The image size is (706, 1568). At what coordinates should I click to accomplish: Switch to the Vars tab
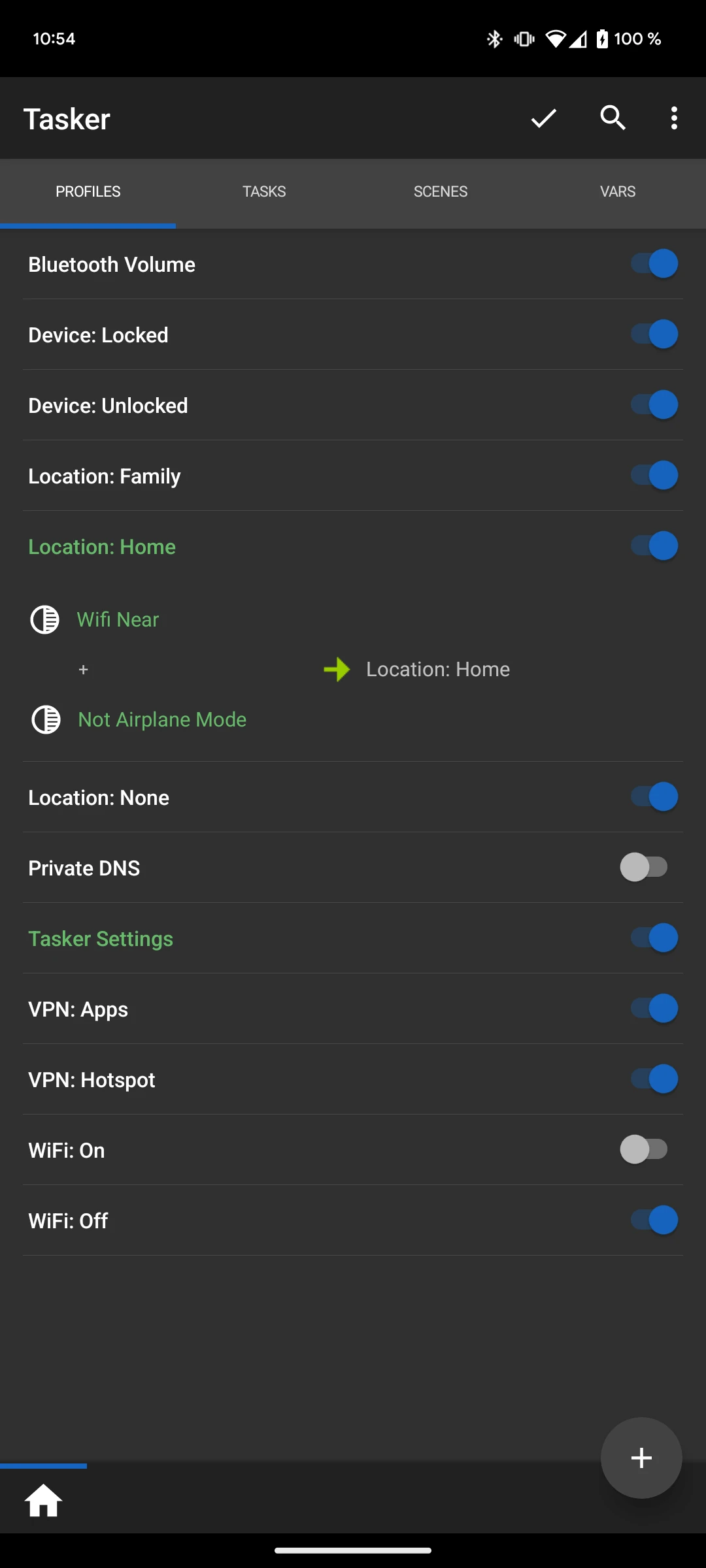pyautogui.click(x=617, y=191)
